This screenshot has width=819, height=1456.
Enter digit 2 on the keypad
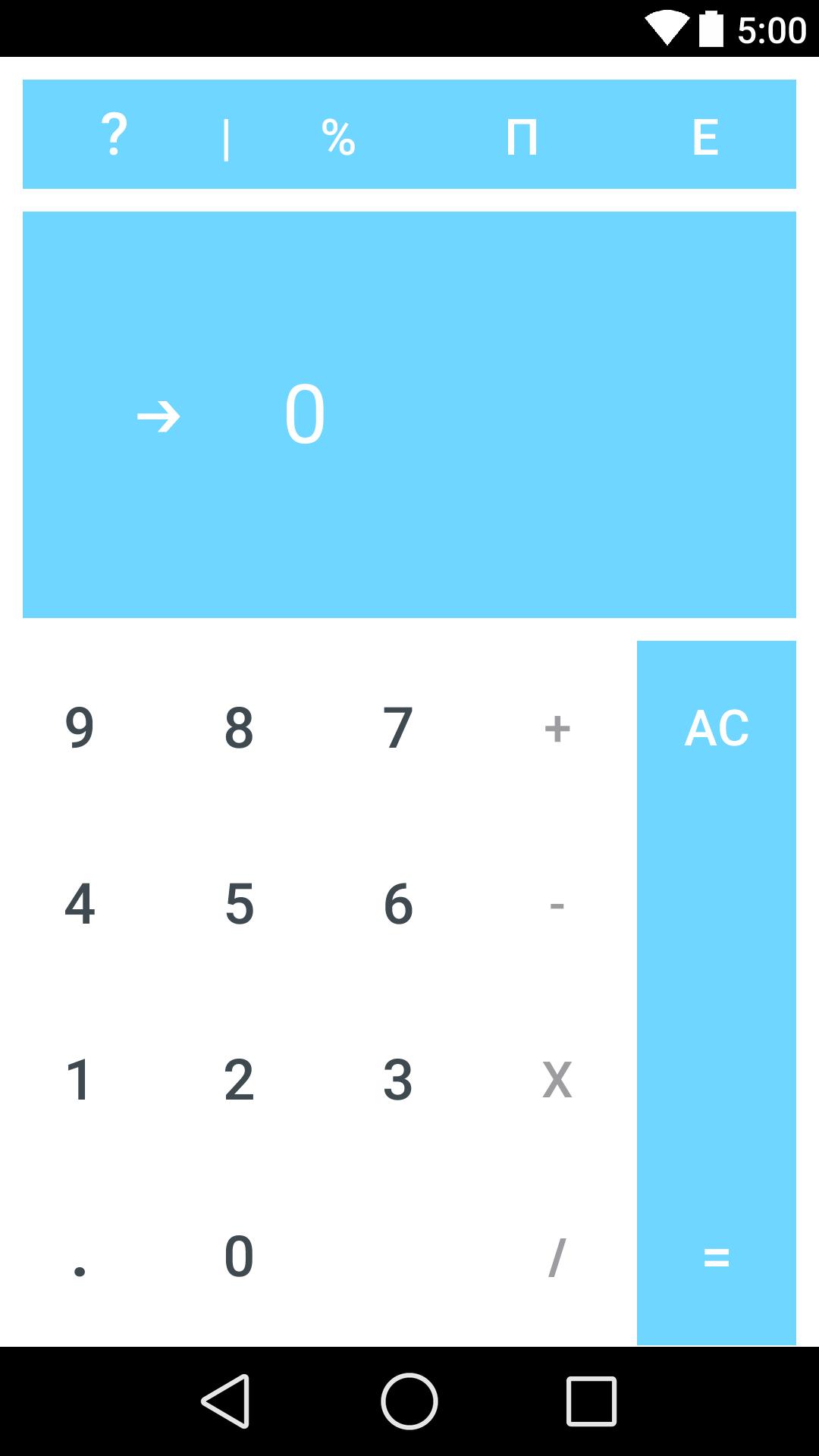(x=239, y=1080)
